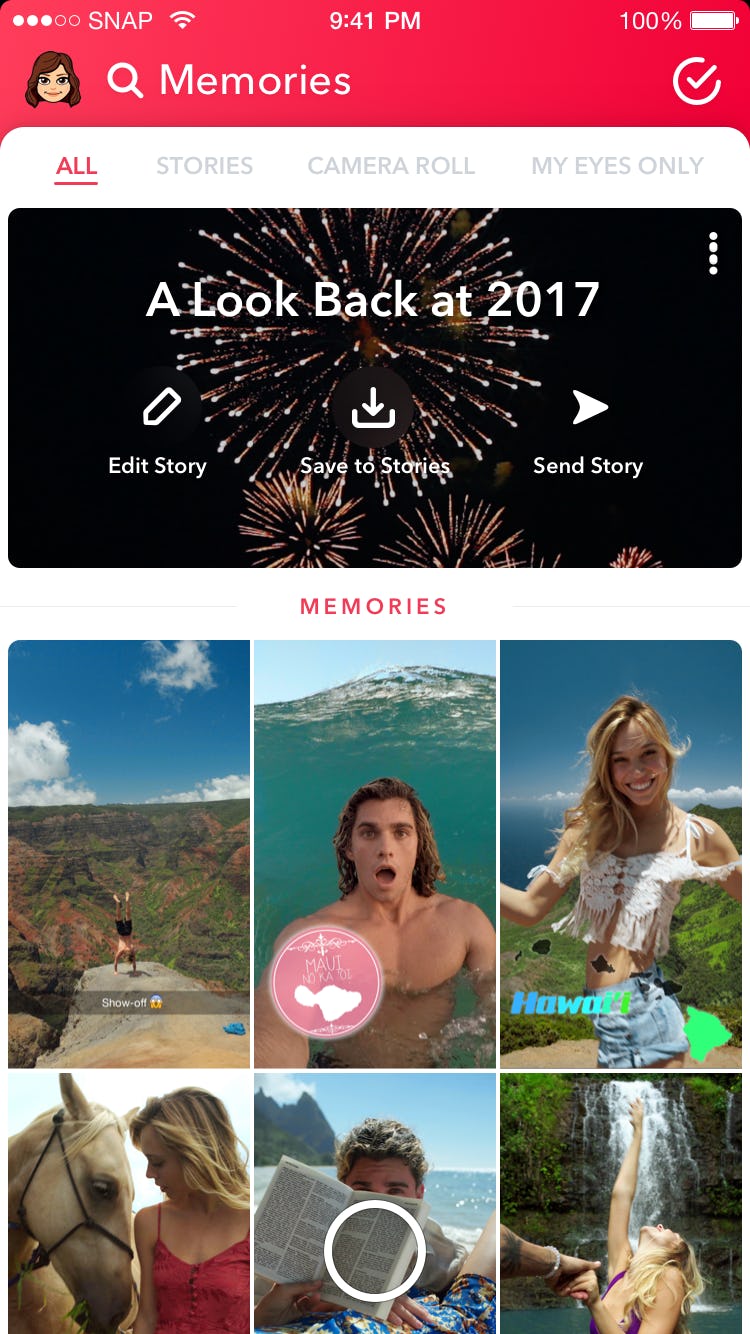750x1334 pixels.
Task: Open Memories search with the magnifier icon
Action: click(124, 80)
